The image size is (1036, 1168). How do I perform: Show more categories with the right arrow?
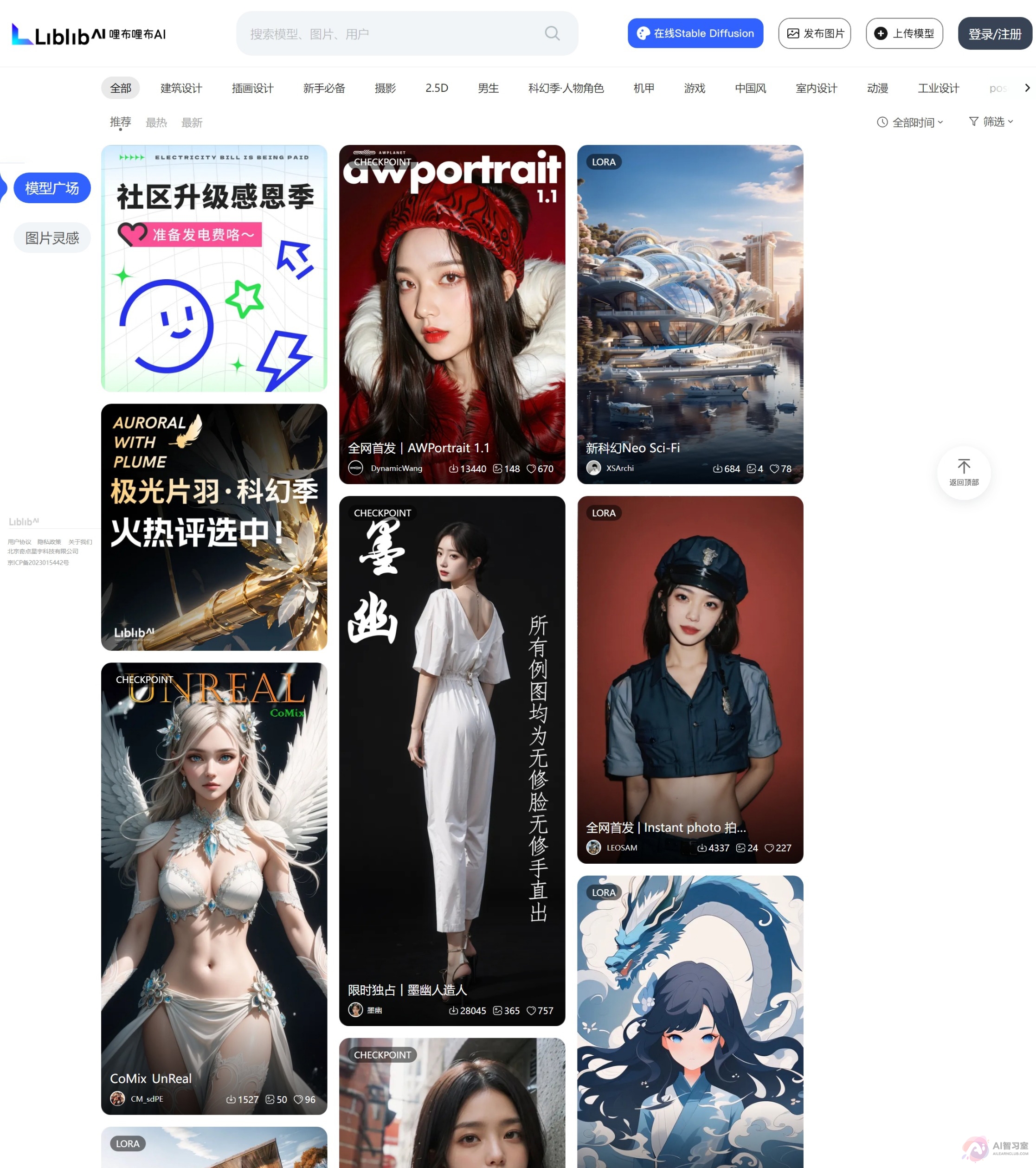click(1027, 88)
